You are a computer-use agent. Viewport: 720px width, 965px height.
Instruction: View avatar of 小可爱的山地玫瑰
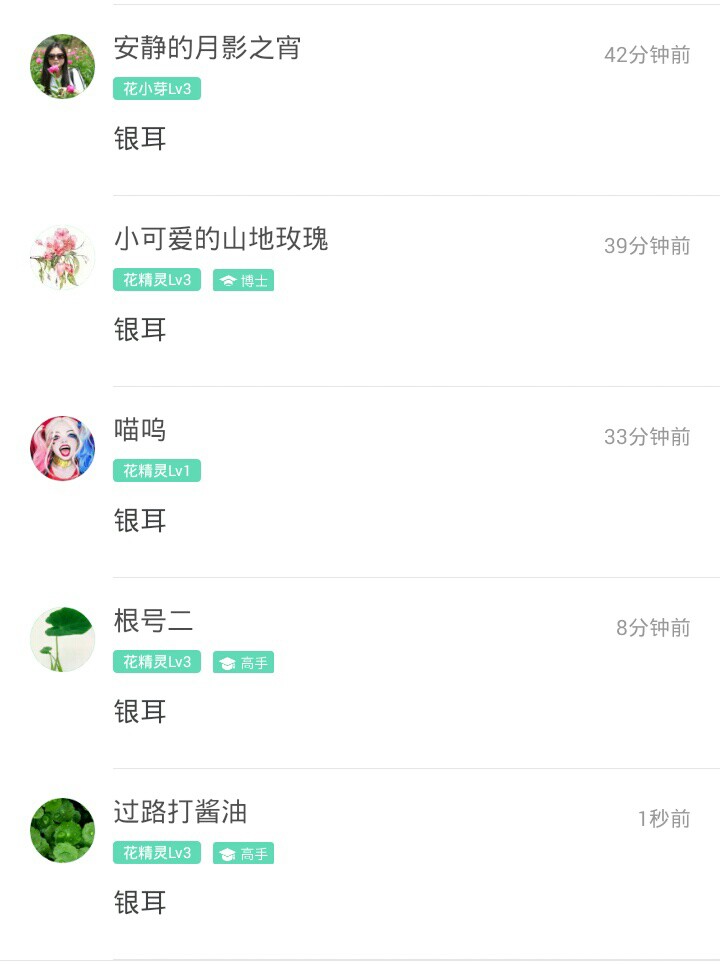pos(62,258)
